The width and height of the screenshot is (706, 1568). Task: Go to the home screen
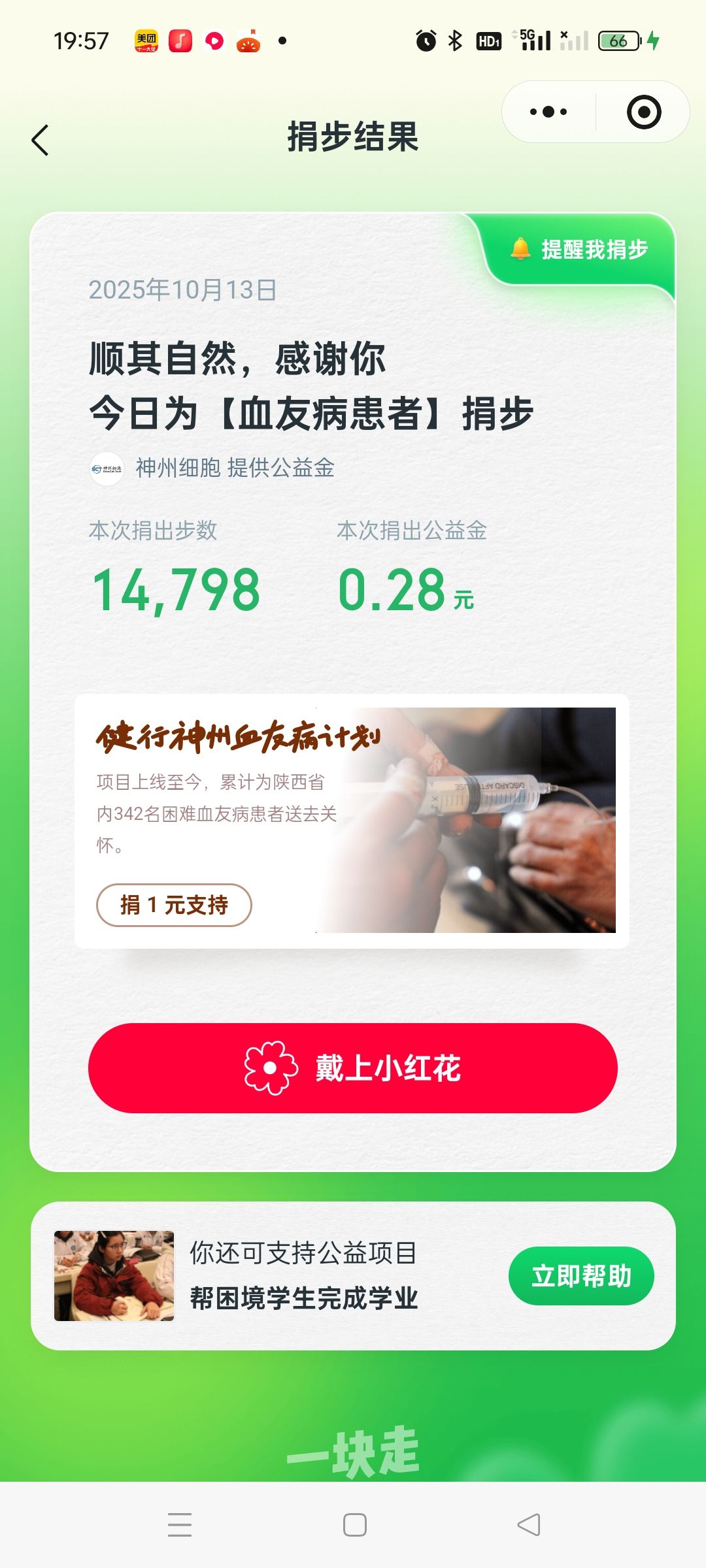pos(354,1525)
